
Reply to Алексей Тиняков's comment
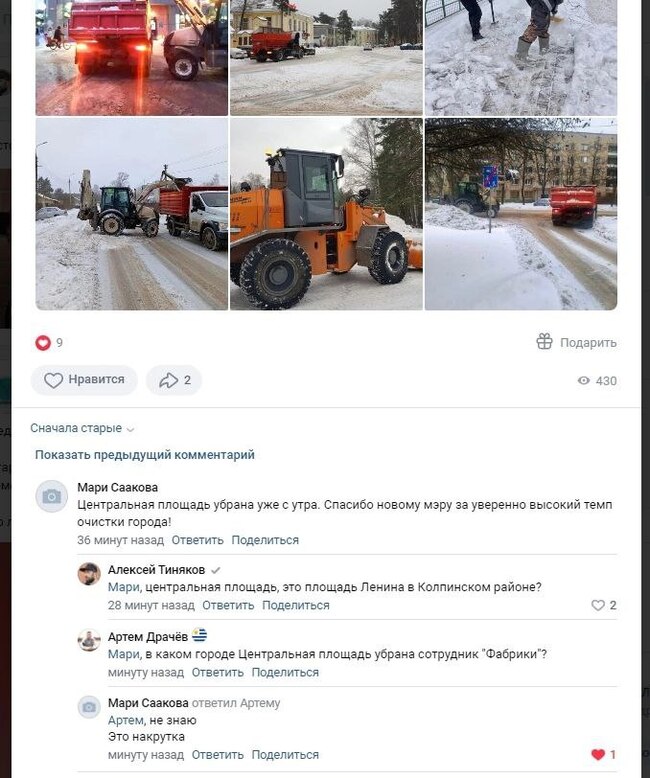[x=228, y=605]
